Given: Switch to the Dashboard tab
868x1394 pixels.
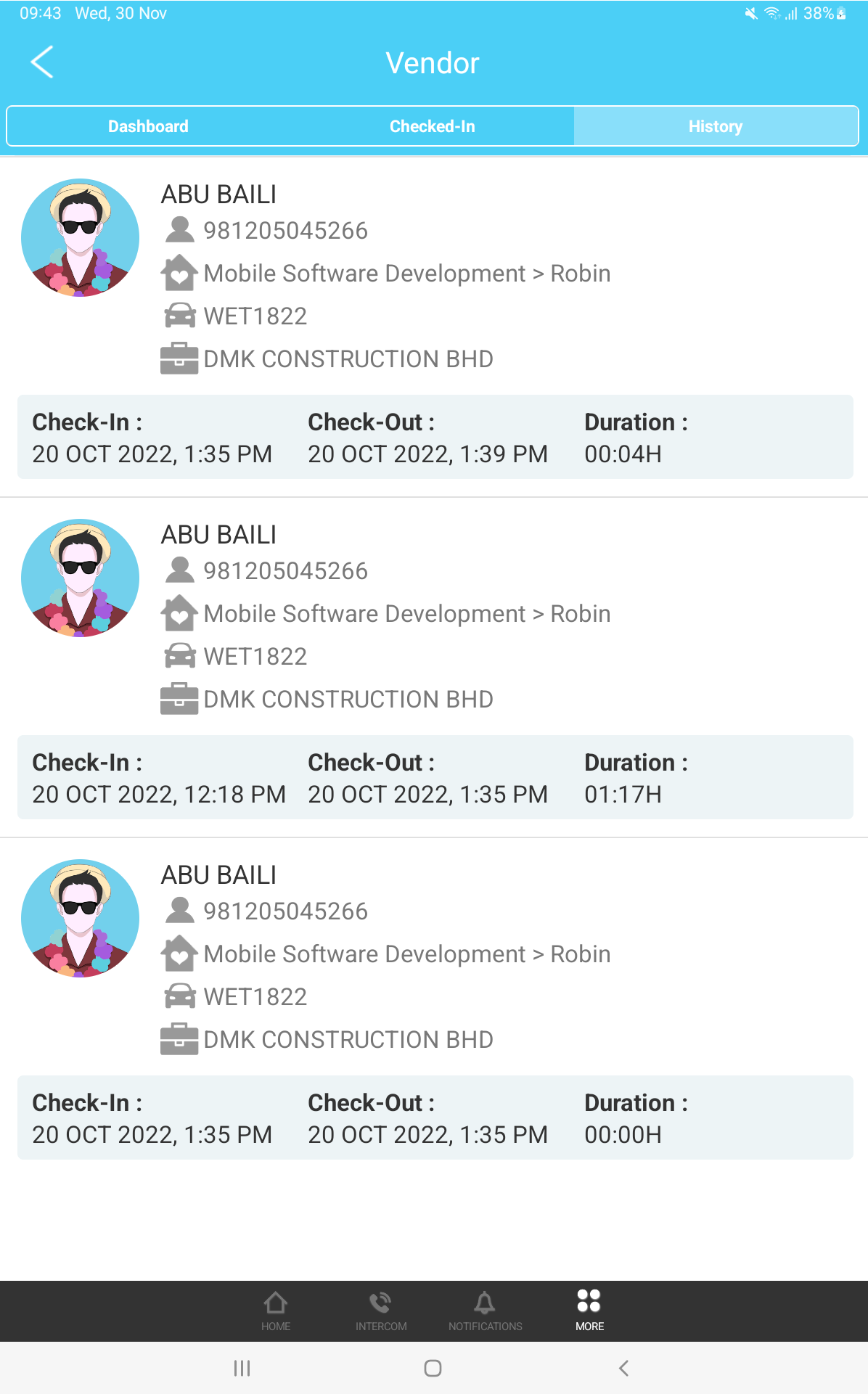Looking at the screenshot, I should tap(148, 126).
